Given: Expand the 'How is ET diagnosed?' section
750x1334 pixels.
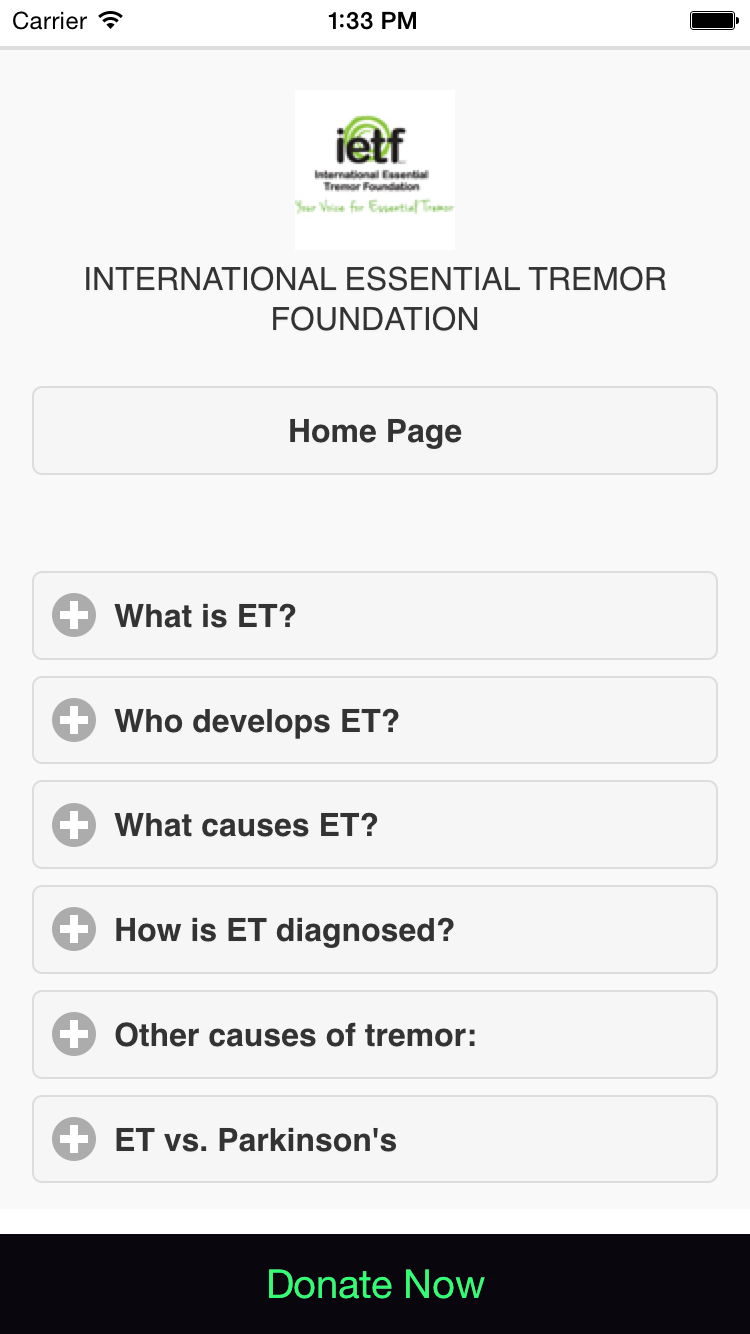Looking at the screenshot, I should pyautogui.click(x=375, y=929).
